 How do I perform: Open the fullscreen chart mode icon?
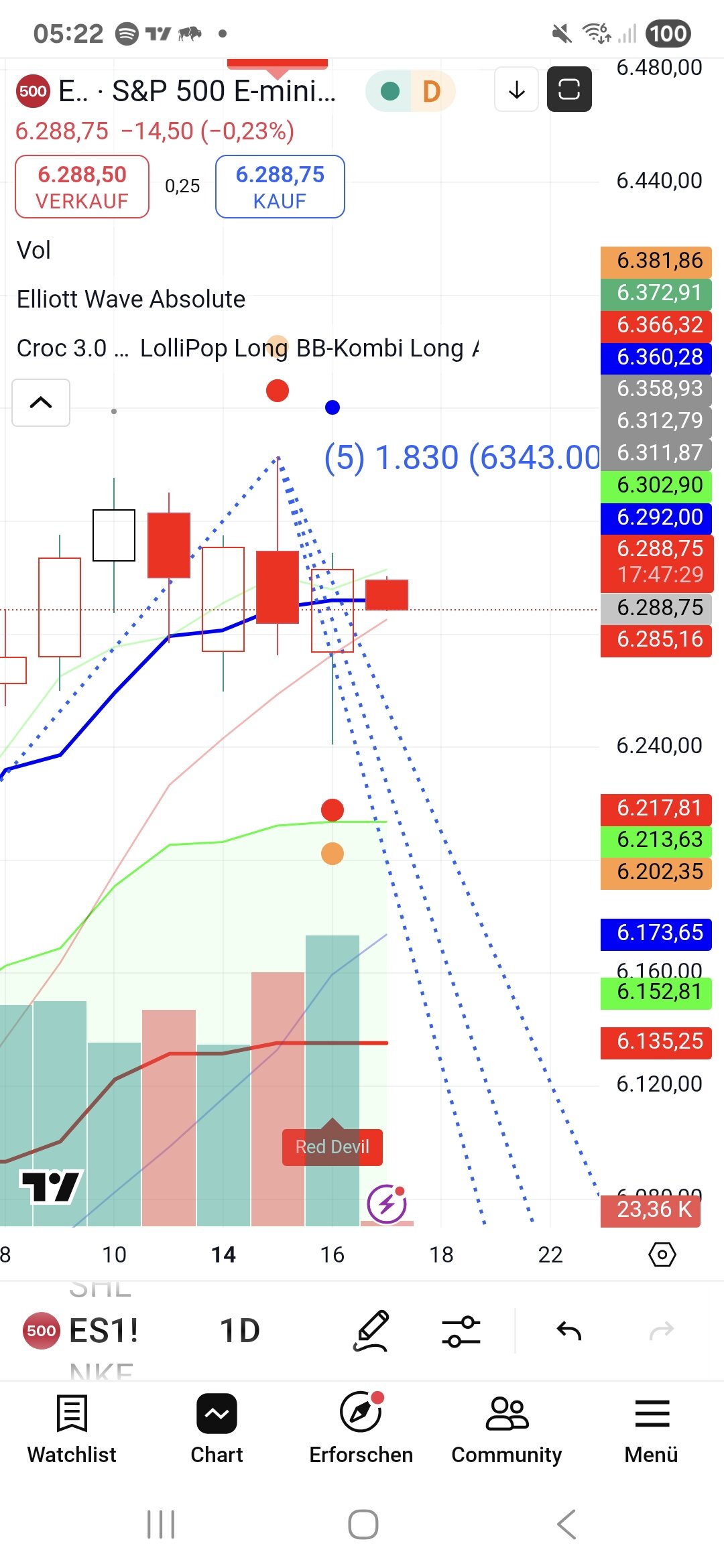pos(569,89)
